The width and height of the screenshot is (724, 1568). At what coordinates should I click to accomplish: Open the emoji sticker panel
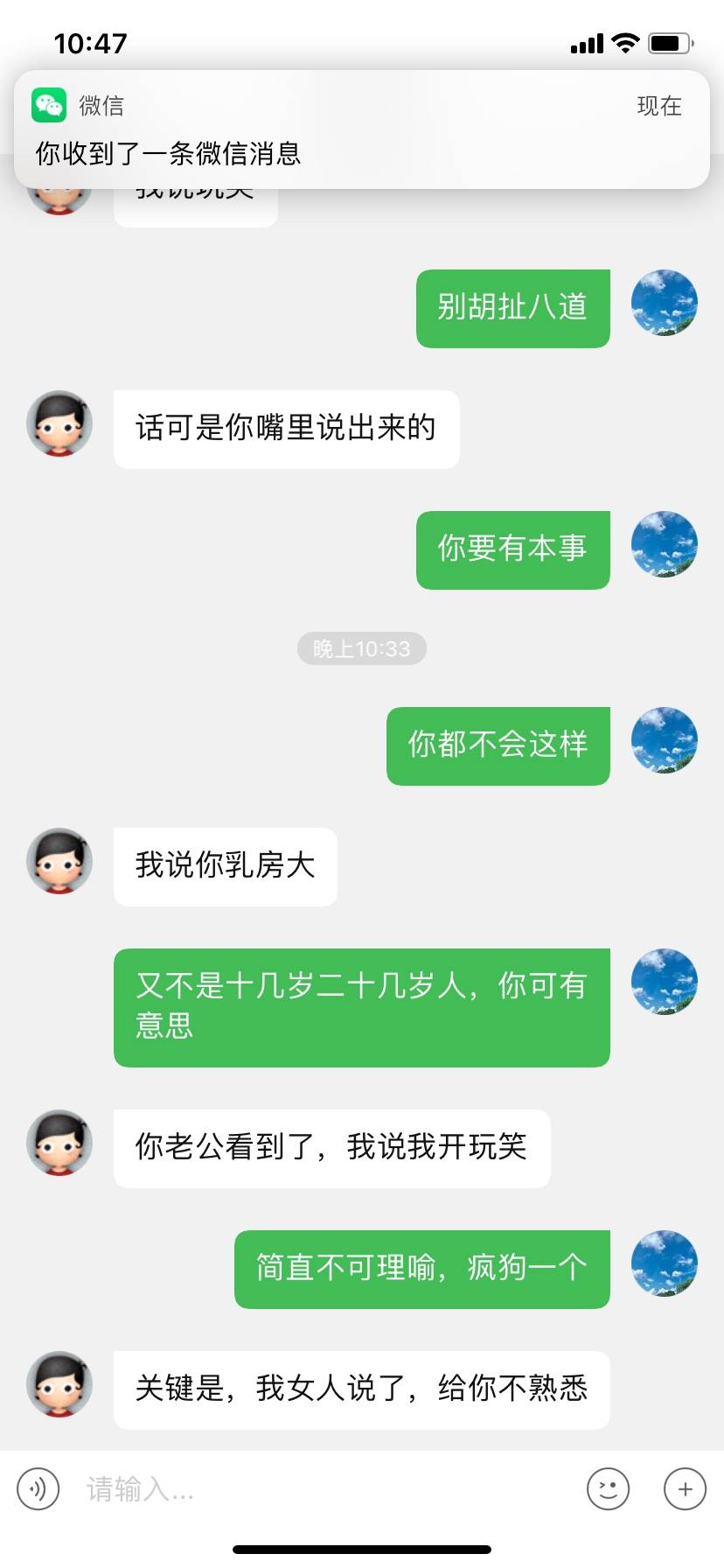click(x=608, y=1488)
